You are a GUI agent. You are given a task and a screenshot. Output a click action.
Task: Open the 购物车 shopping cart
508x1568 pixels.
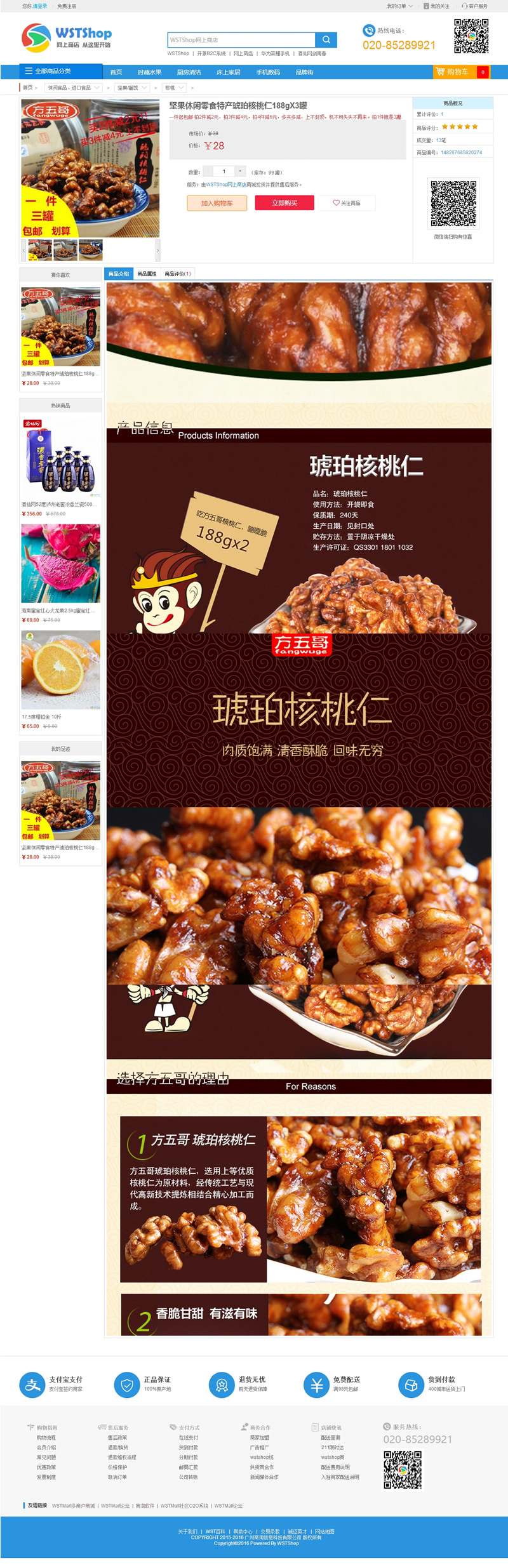(x=457, y=72)
